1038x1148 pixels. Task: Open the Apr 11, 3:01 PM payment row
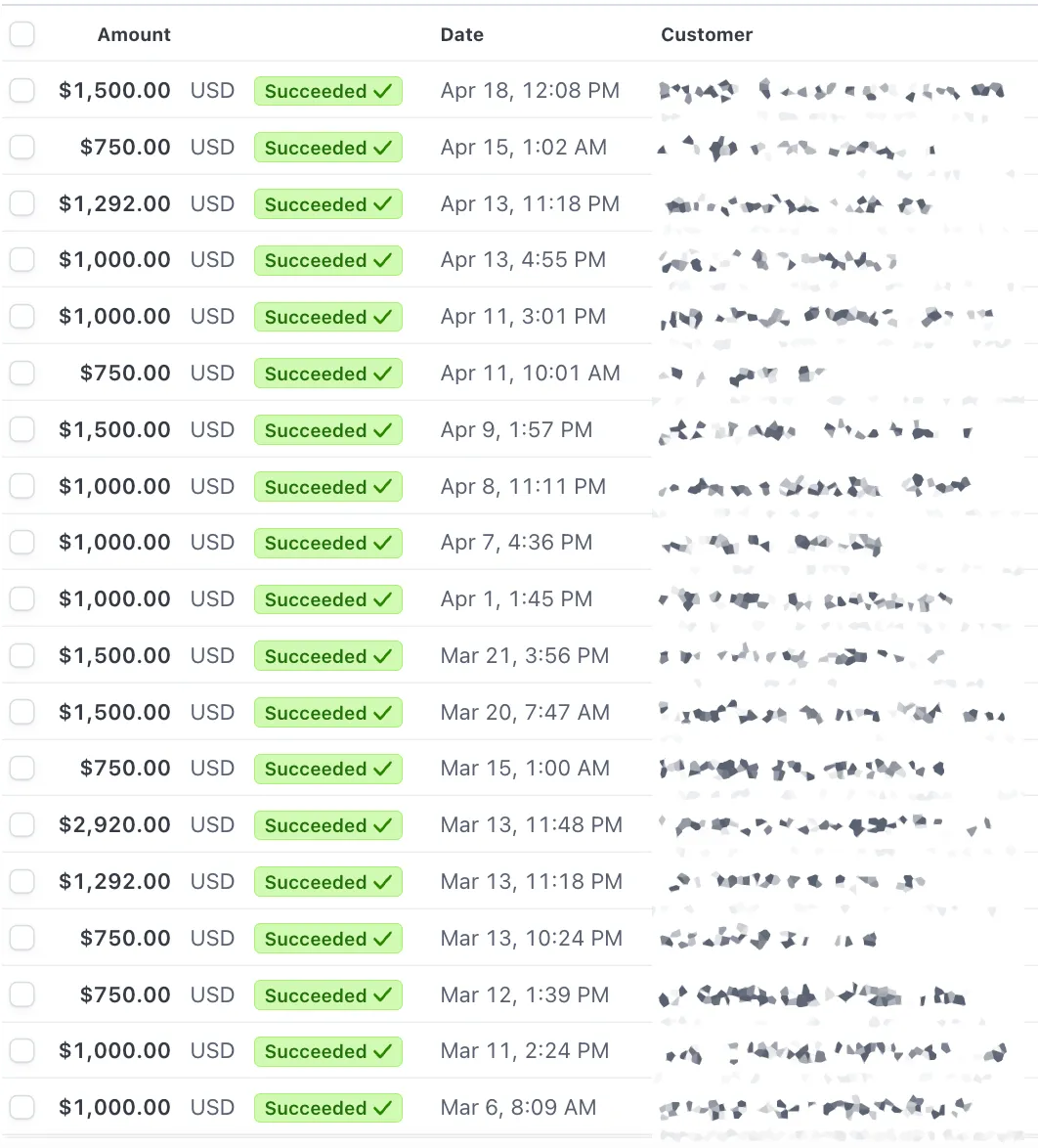pyautogui.click(x=519, y=316)
